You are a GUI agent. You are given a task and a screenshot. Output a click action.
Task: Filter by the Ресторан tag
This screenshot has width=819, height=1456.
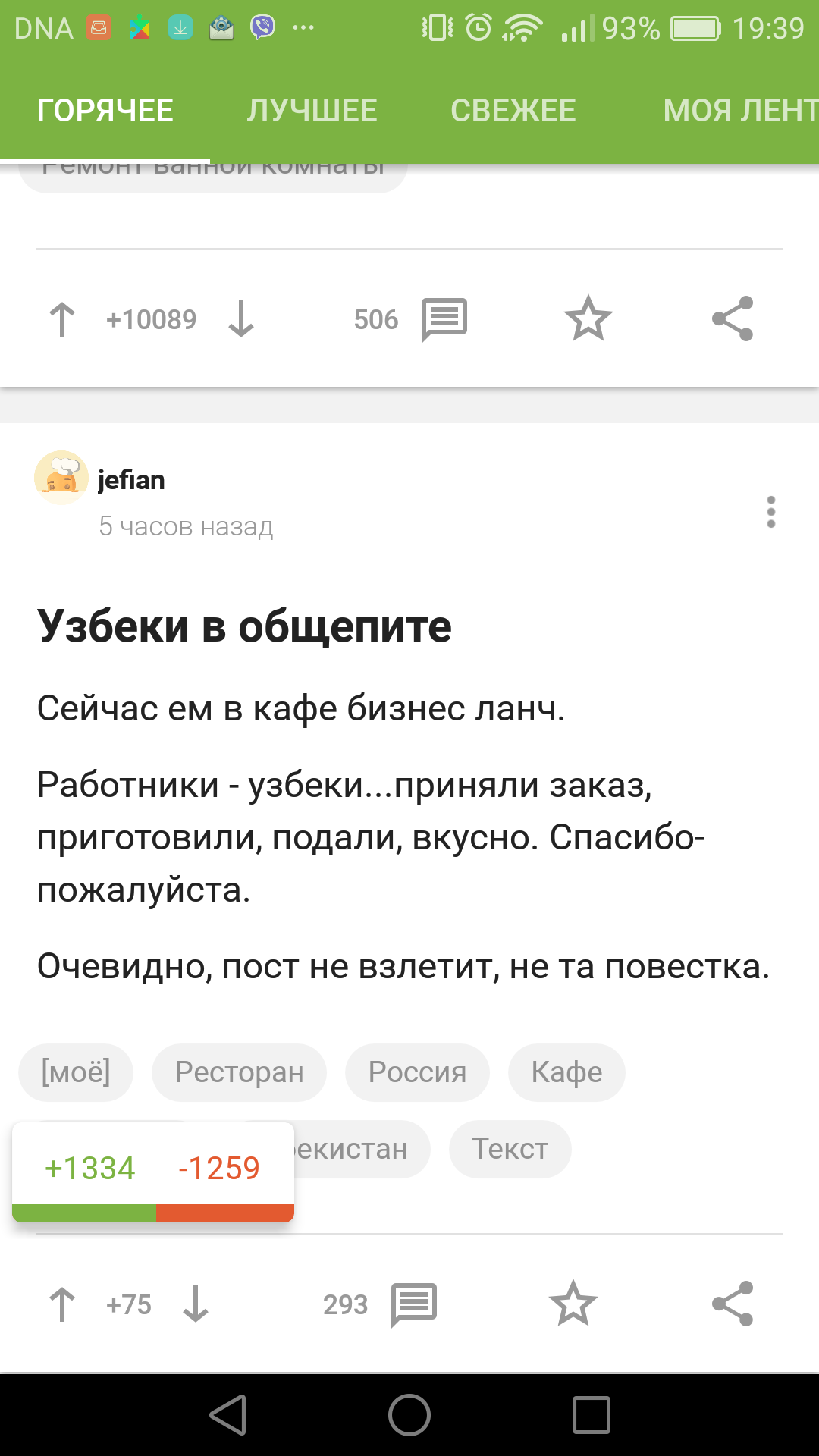(x=239, y=1072)
